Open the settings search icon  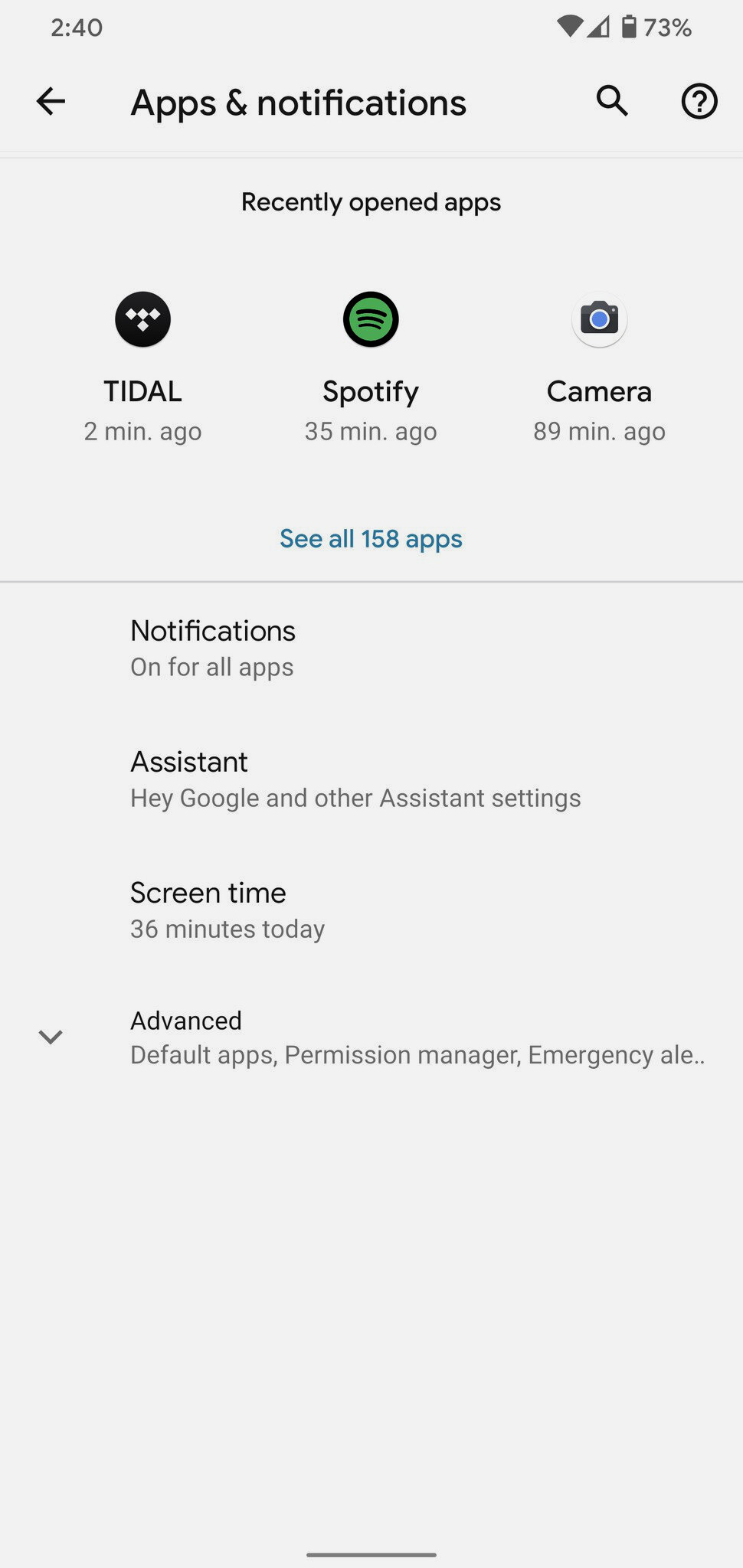coord(612,101)
